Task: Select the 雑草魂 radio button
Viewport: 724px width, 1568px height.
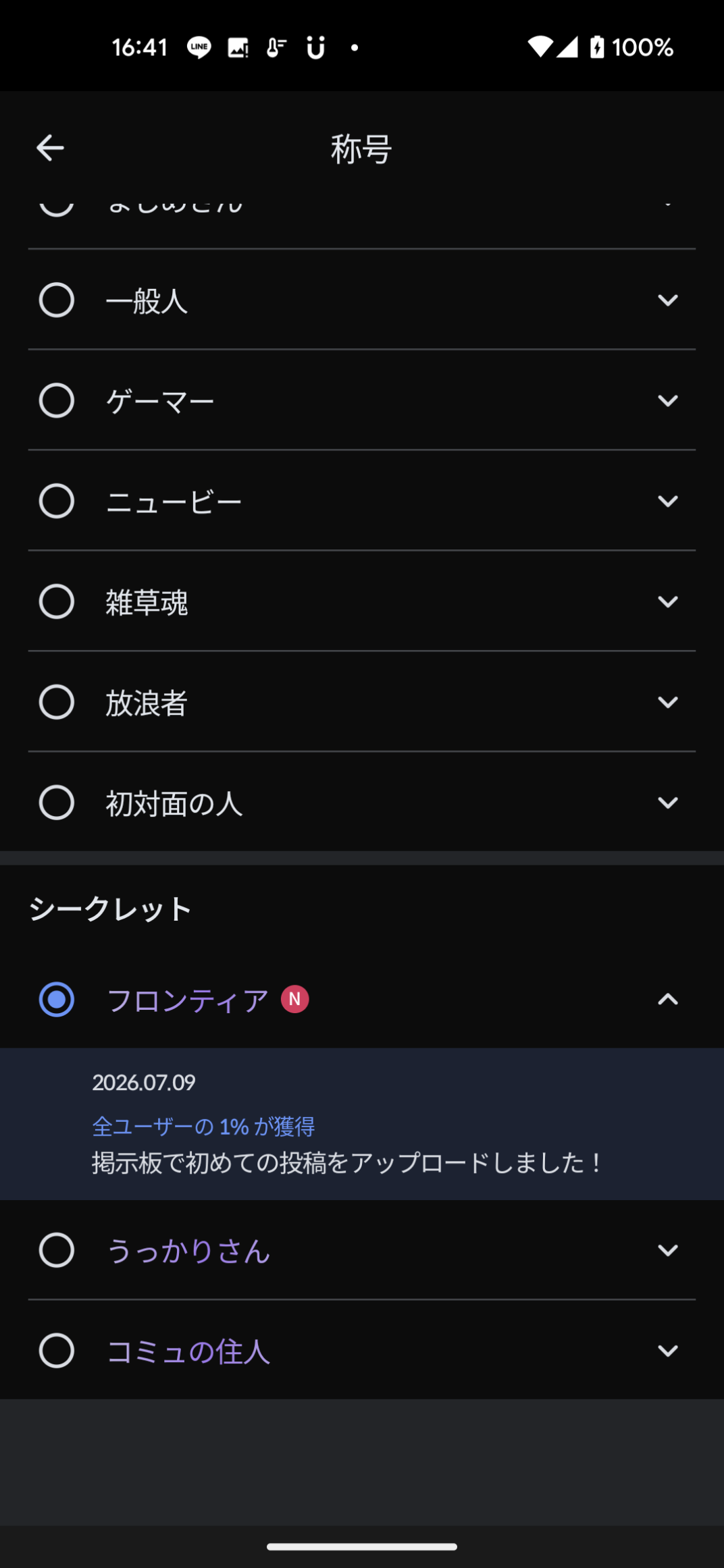Action: tap(57, 601)
